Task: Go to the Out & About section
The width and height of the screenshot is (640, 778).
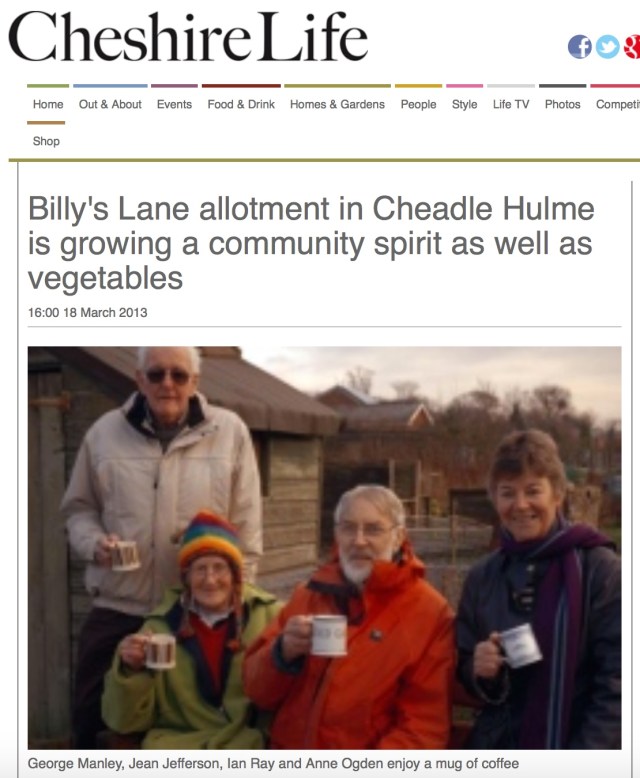Action: [110, 104]
